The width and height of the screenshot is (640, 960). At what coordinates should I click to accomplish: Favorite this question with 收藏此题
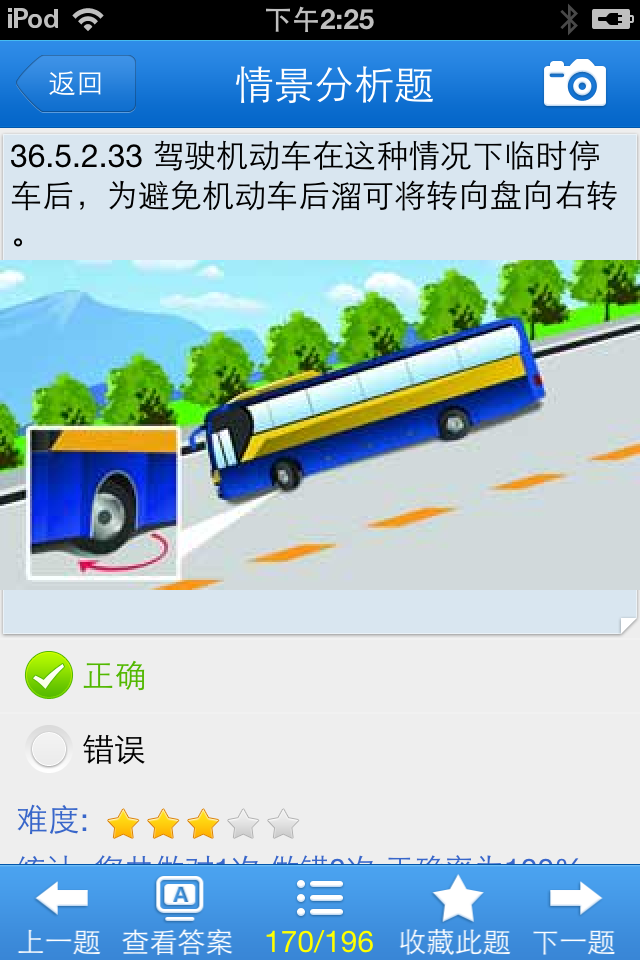click(x=455, y=913)
